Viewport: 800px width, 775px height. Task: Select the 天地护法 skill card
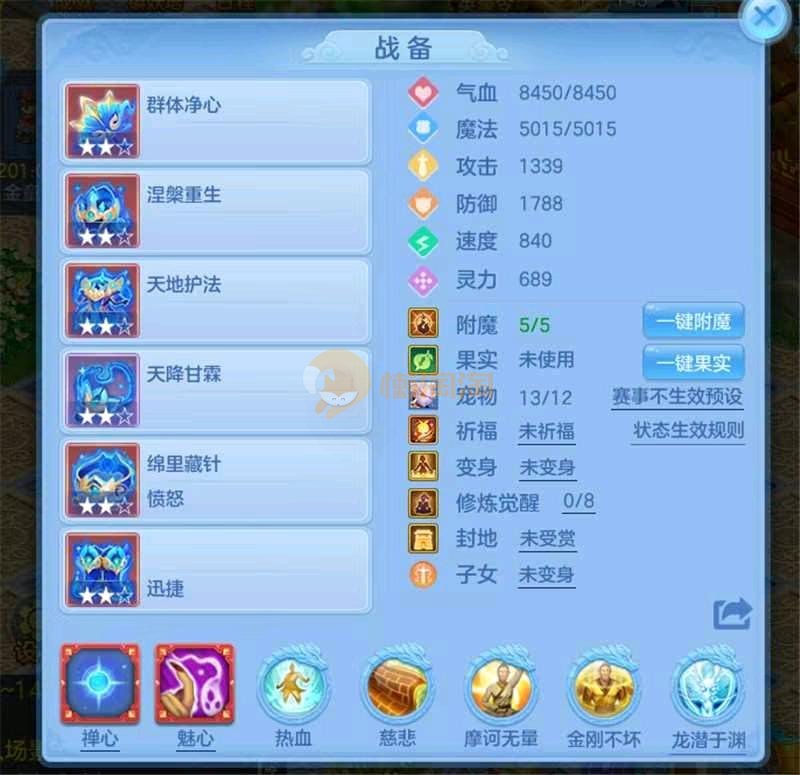tap(215, 301)
